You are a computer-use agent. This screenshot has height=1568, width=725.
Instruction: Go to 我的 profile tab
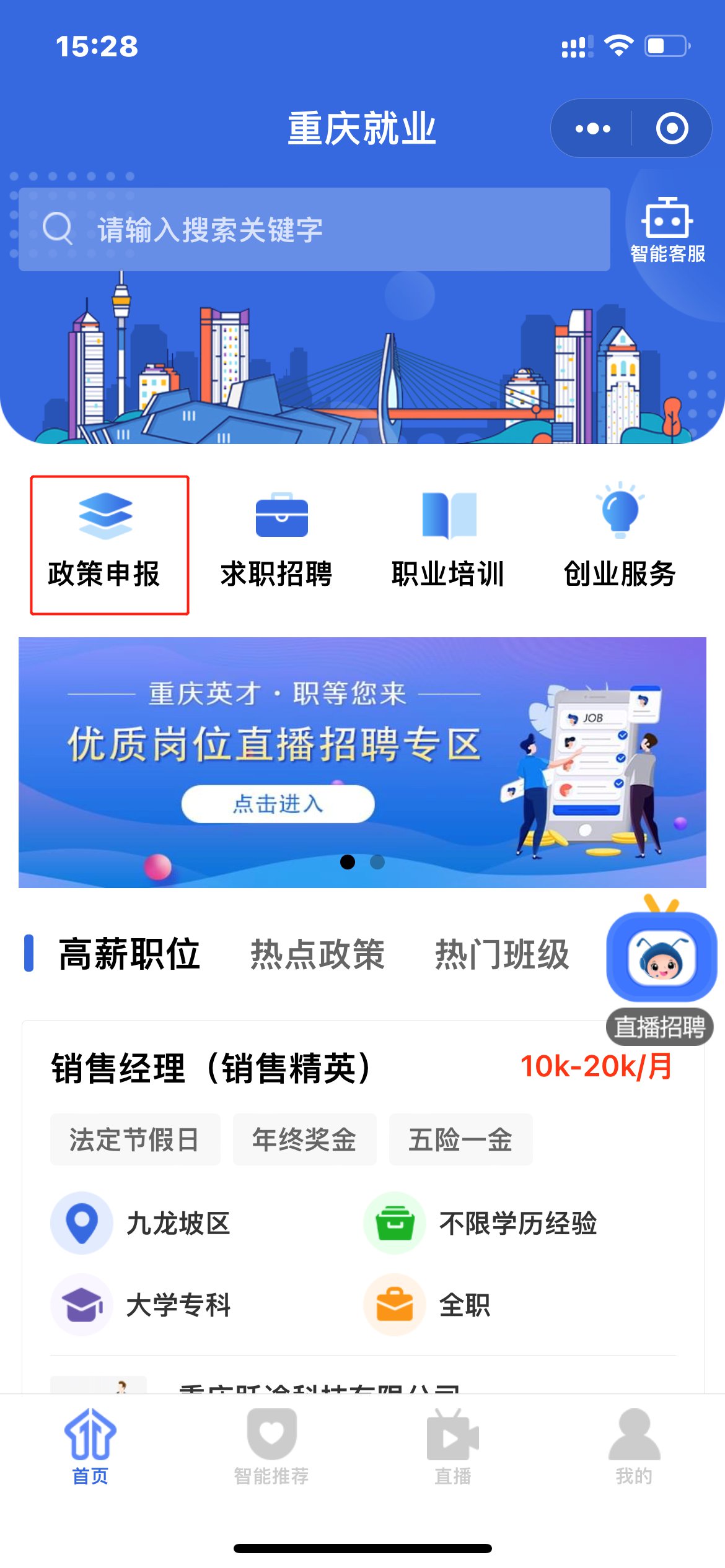click(x=634, y=1447)
